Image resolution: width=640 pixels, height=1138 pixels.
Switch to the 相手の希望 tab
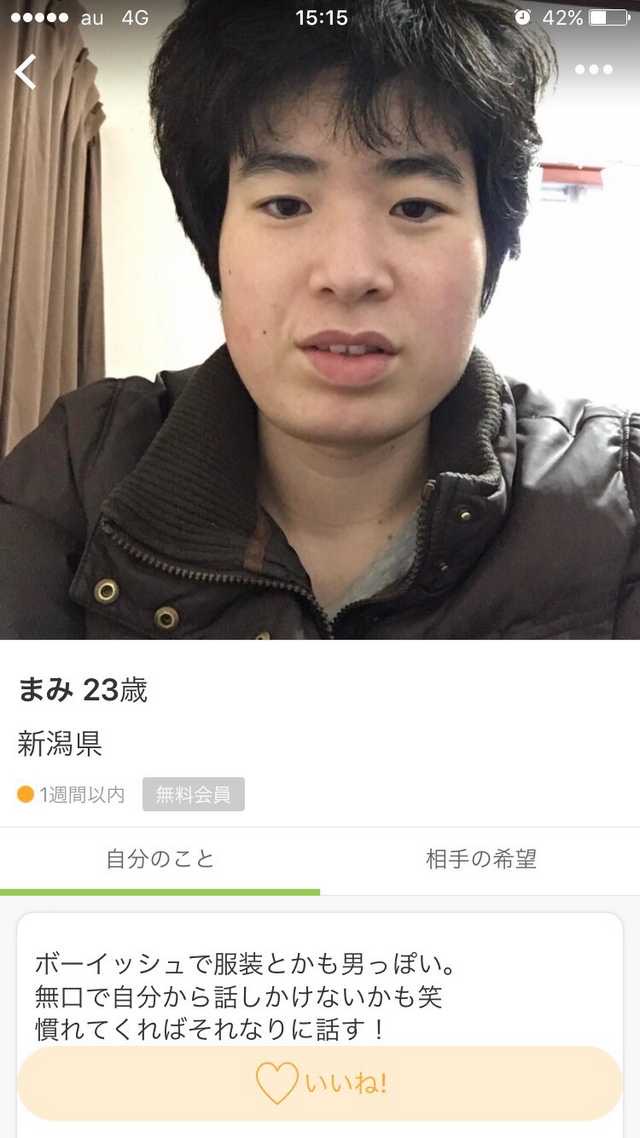481,859
